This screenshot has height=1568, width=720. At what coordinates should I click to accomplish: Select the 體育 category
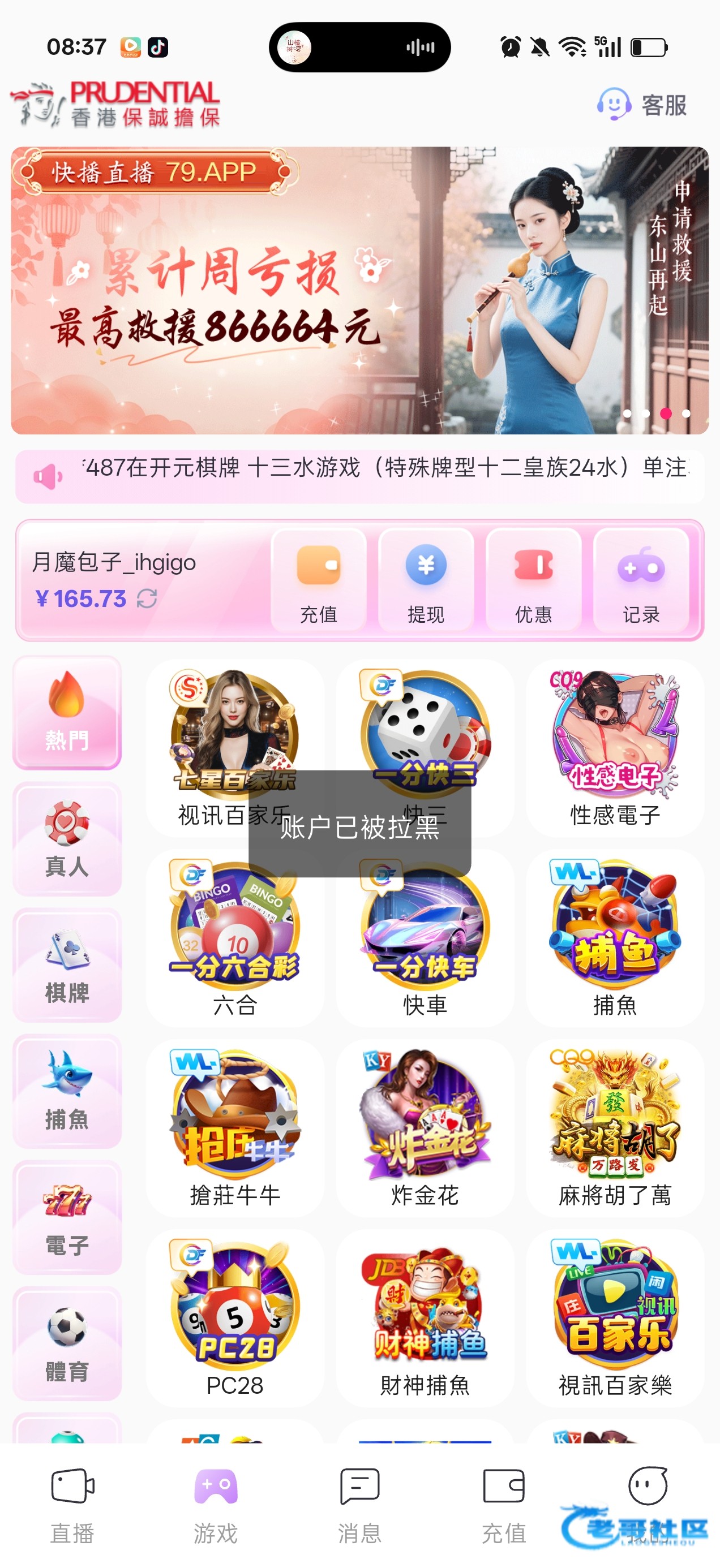[67, 1344]
